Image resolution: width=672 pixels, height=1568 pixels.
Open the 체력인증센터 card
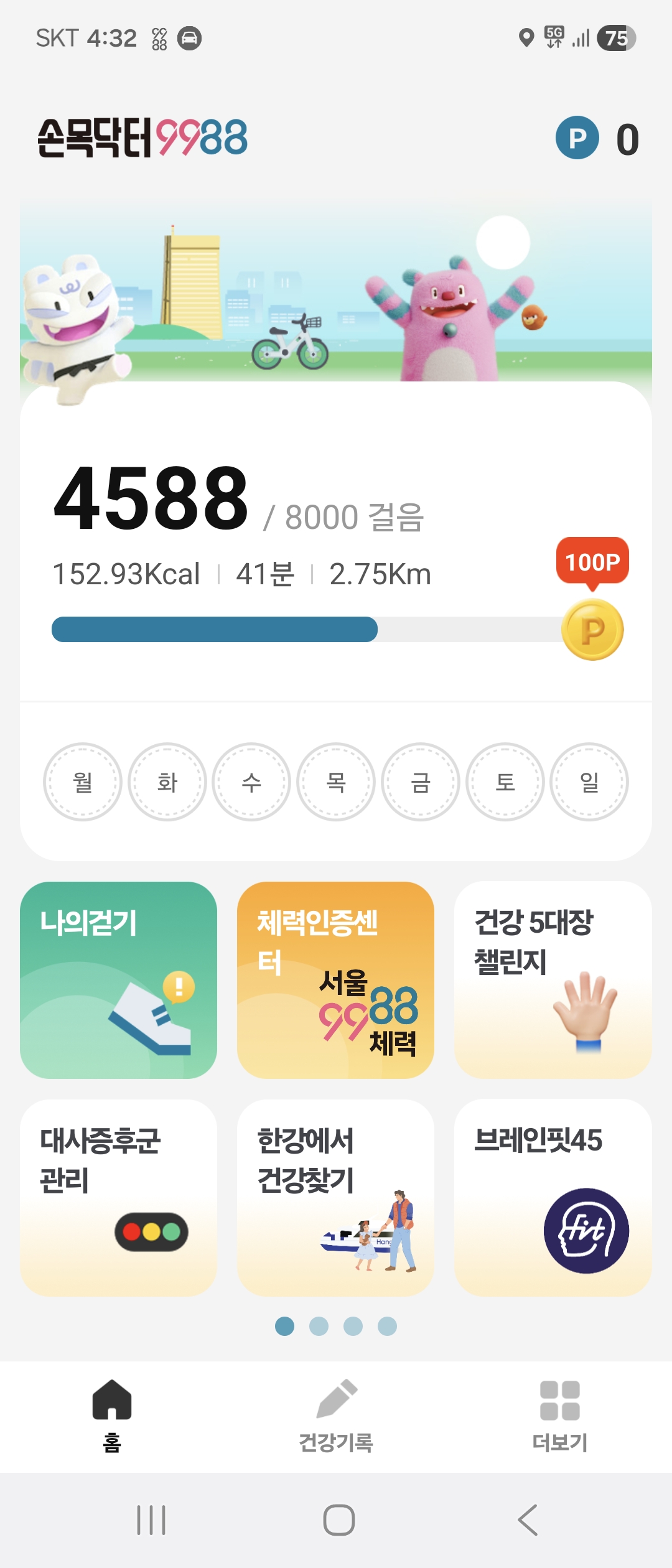coord(335,980)
